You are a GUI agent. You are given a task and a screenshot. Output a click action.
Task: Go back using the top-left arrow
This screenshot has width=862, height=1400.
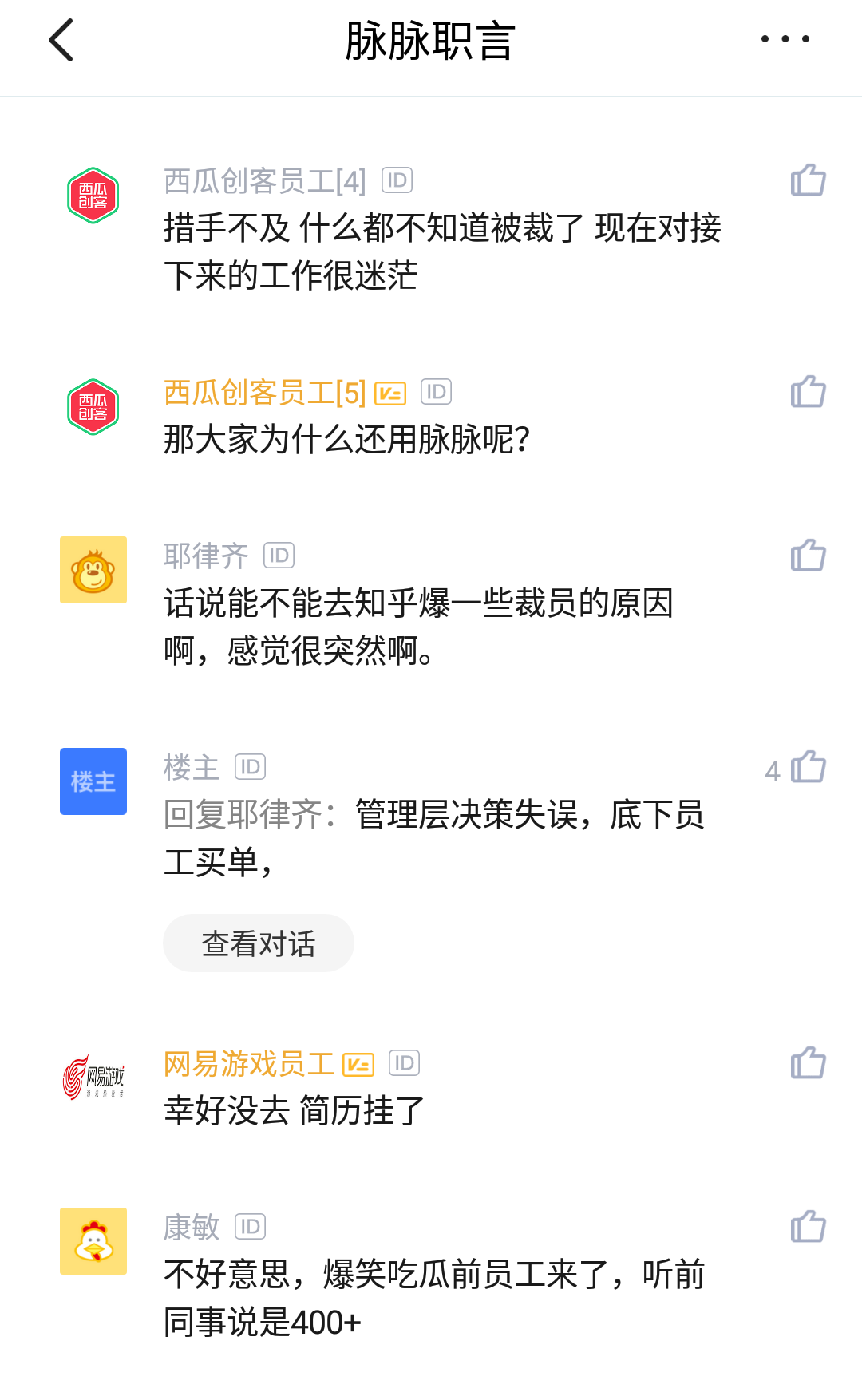pos(61,40)
